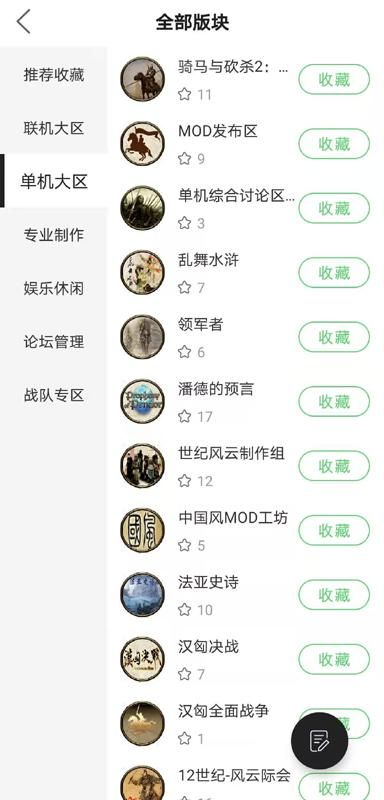This screenshot has width=384, height=800.
Task: Switch to the 联机大区 category
Action: 54,128
